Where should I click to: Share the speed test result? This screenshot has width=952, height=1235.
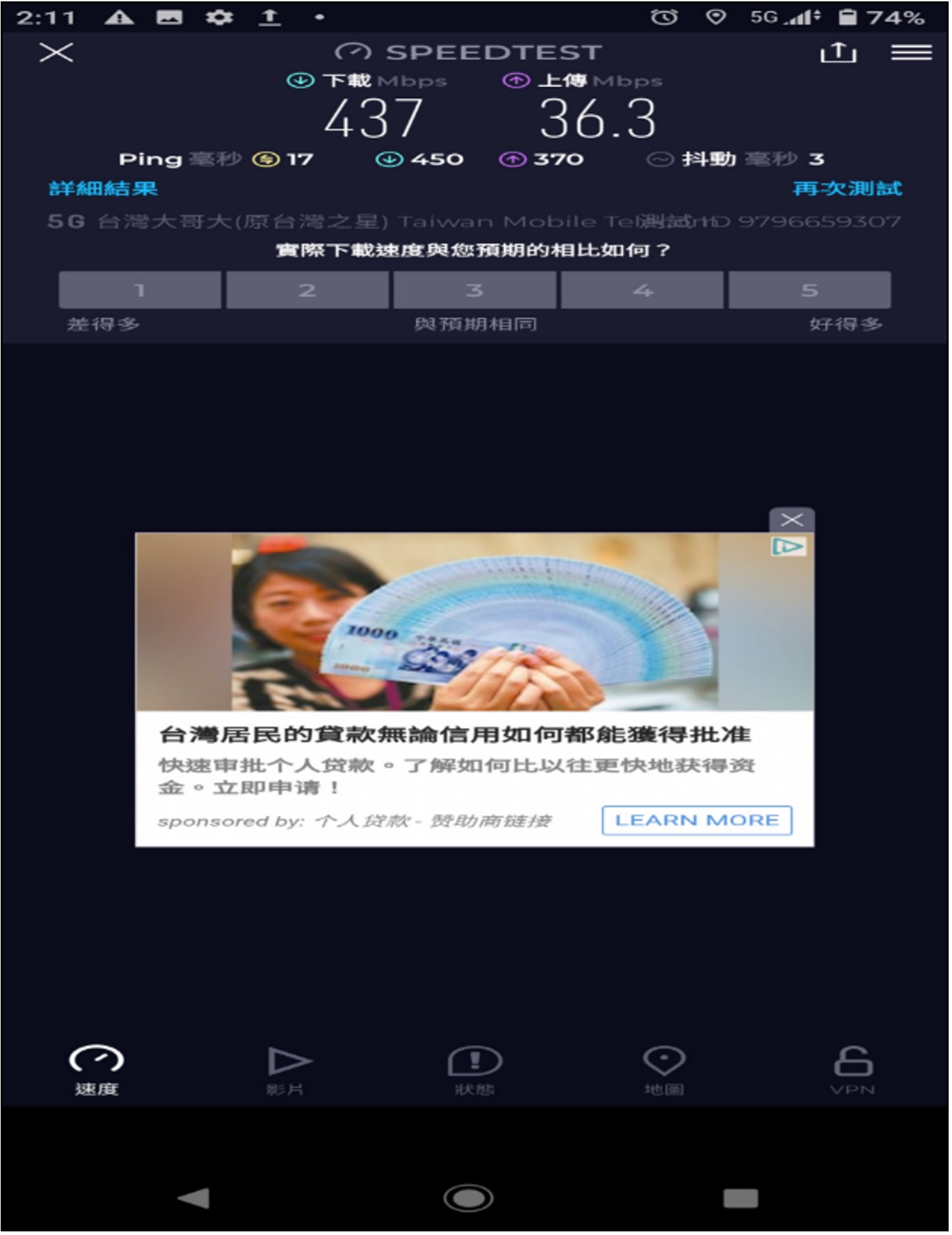(839, 52)
